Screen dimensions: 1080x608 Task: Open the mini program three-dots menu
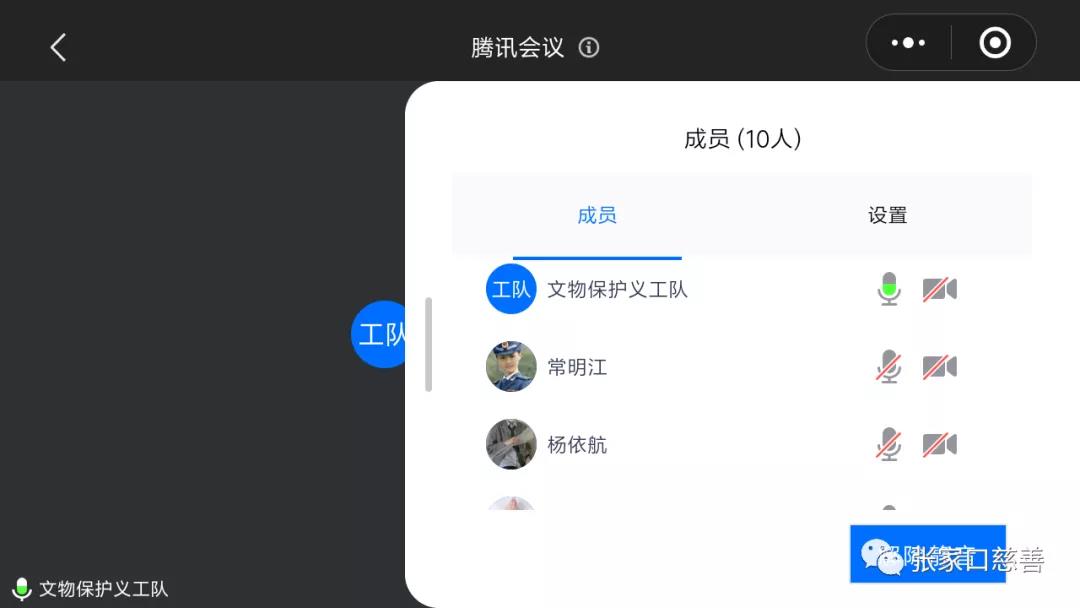(x=908, y=43)
